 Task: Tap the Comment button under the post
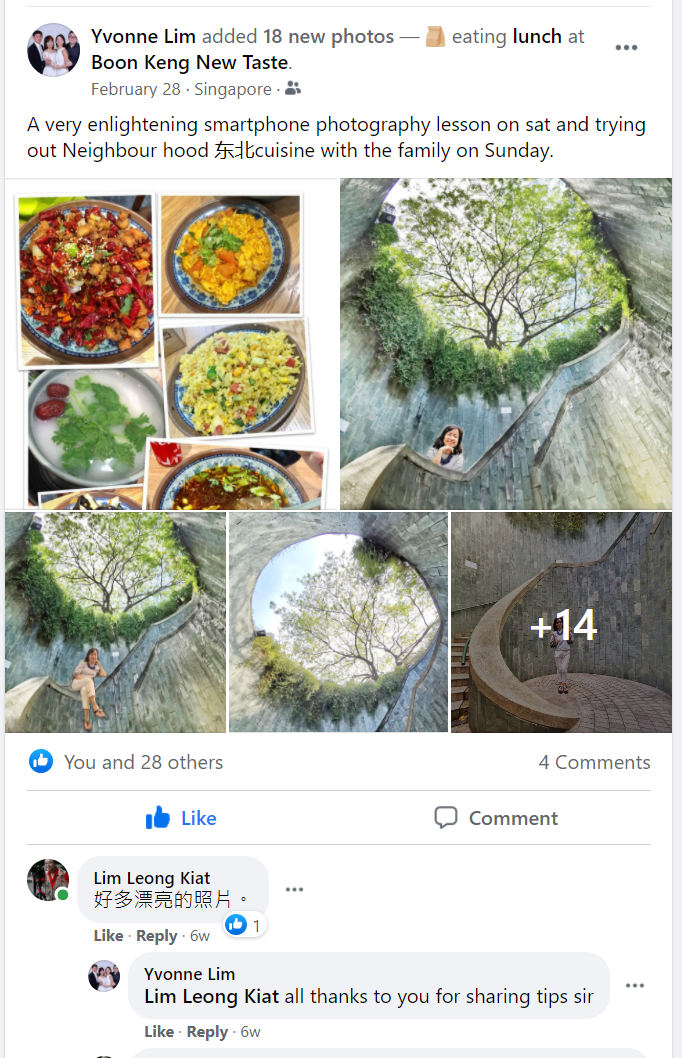point(498,818)
